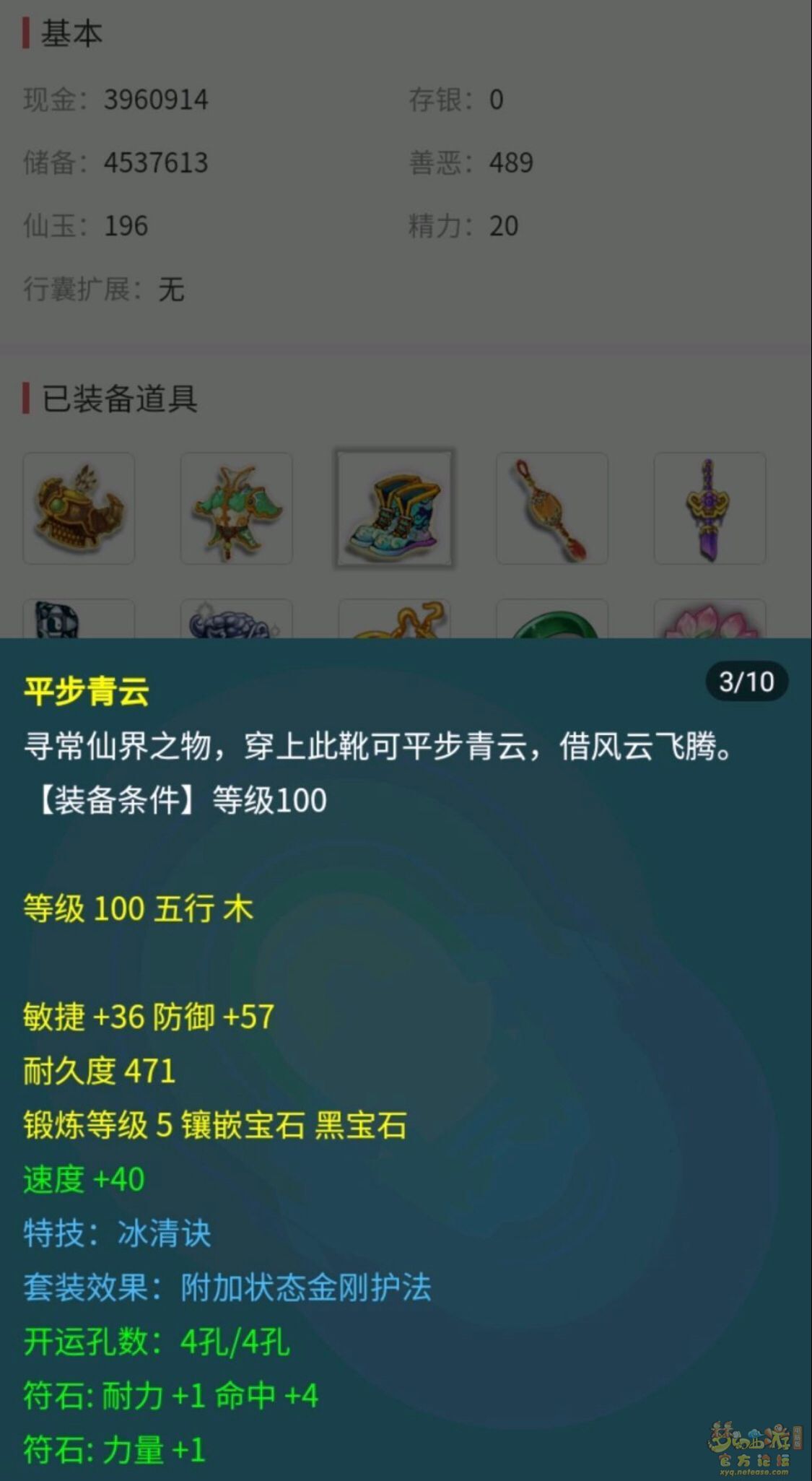Screen dimensions: 812x1481
Task: Open the pink lotus item tile
Action: (x=710, y=620)
